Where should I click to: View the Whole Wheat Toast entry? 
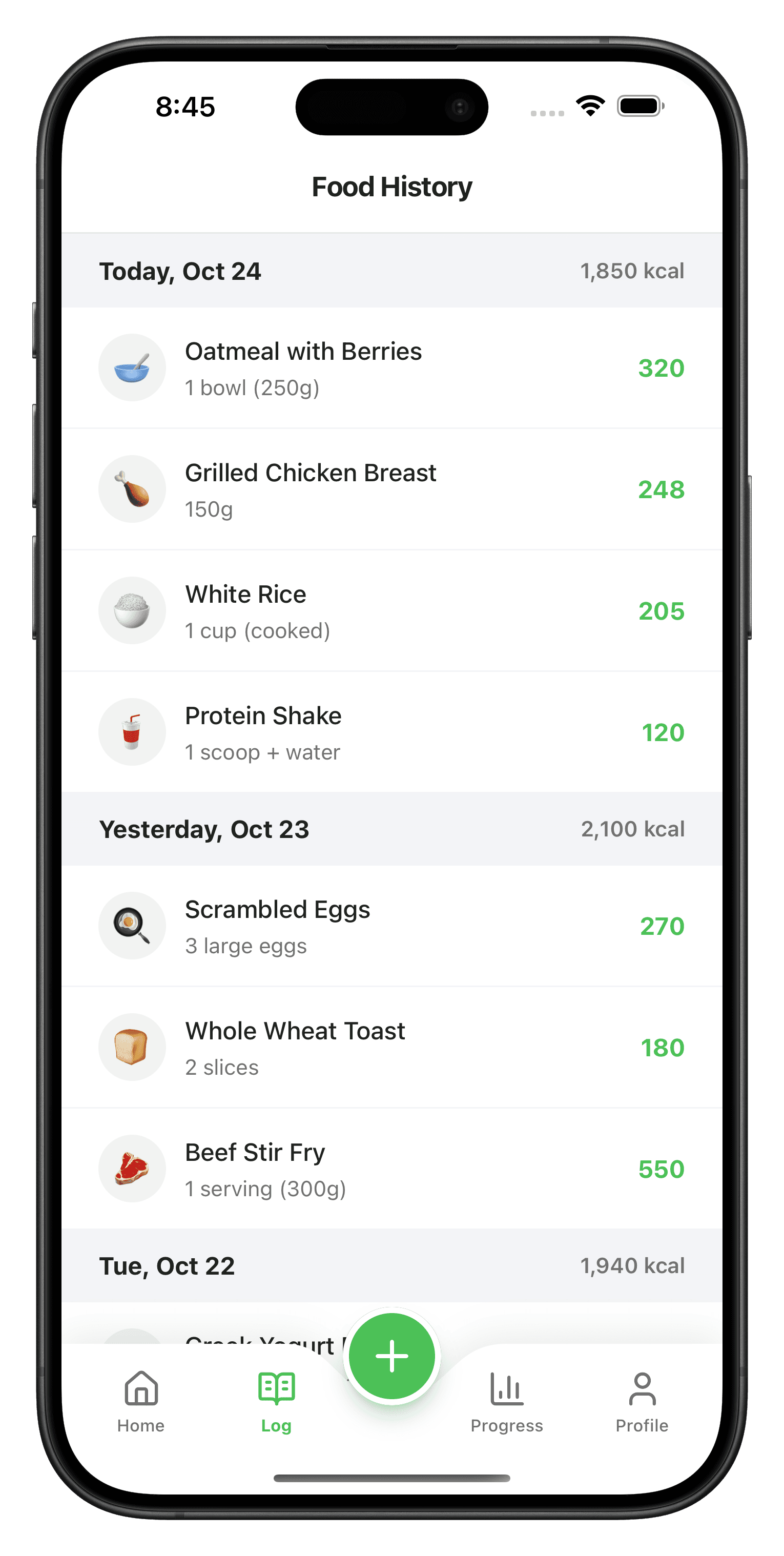click(391, 1048)
